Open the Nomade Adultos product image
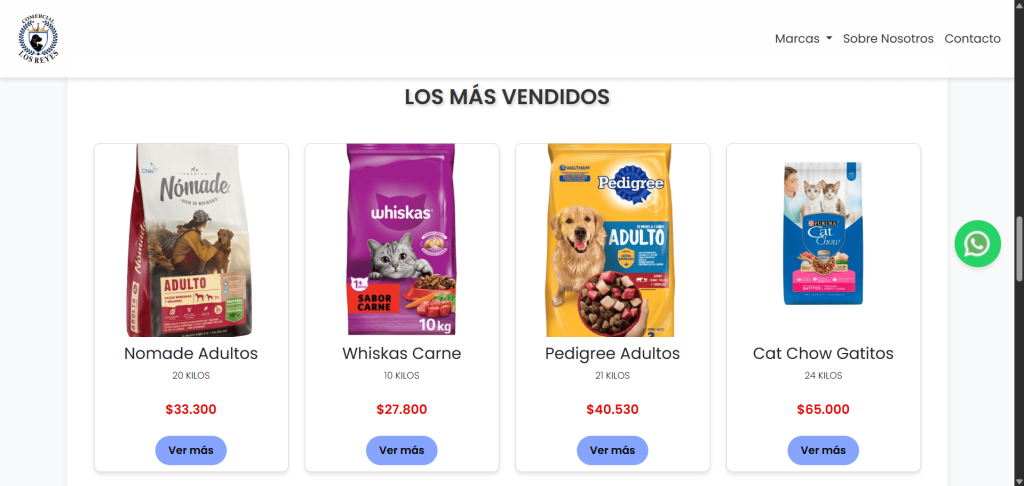Viewport: 1024px width, 486px height. pyautogui.click(x=191, y=240)
